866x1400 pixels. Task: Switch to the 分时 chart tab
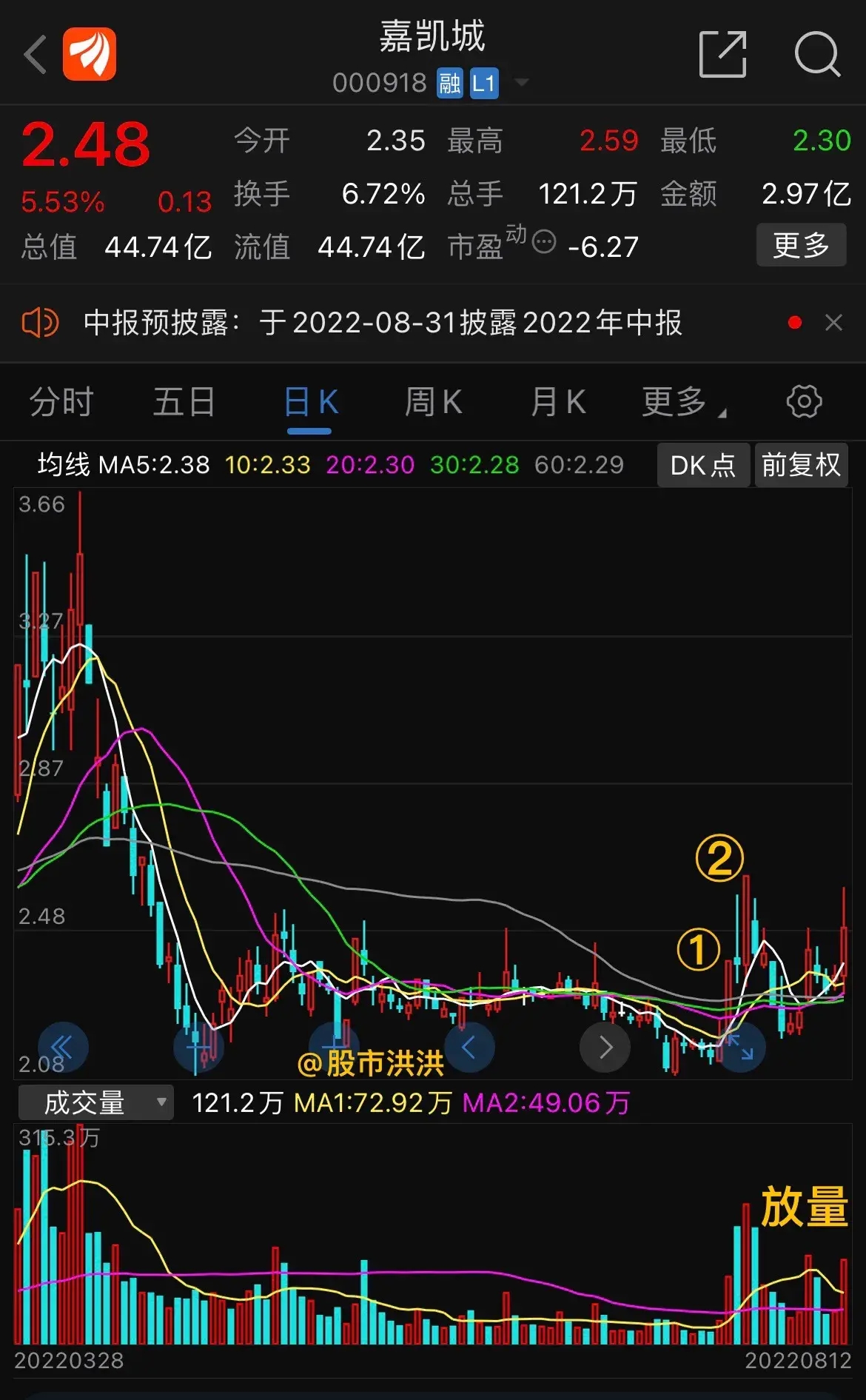click(61, 403)
